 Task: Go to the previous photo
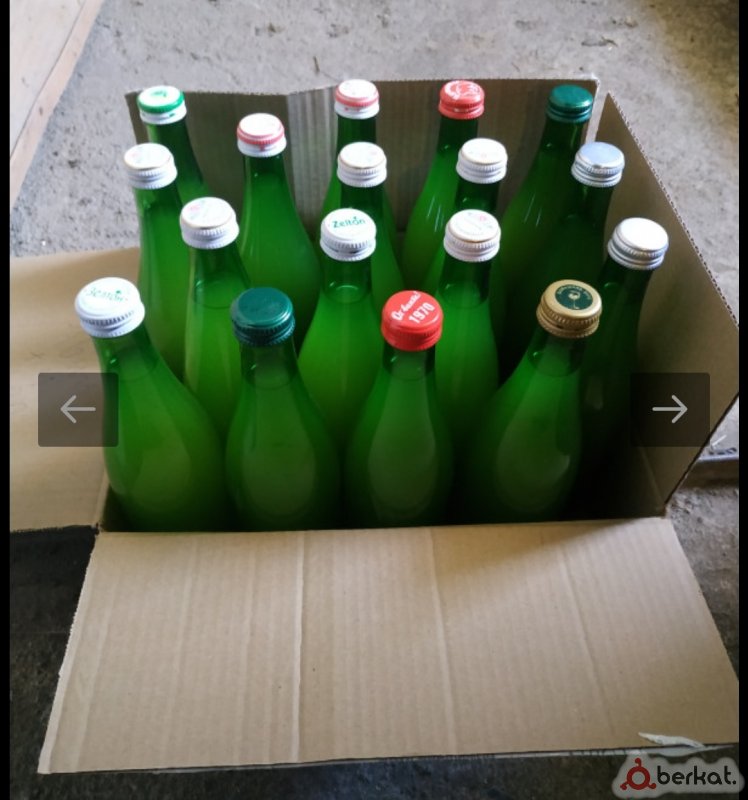coord(78,409)
